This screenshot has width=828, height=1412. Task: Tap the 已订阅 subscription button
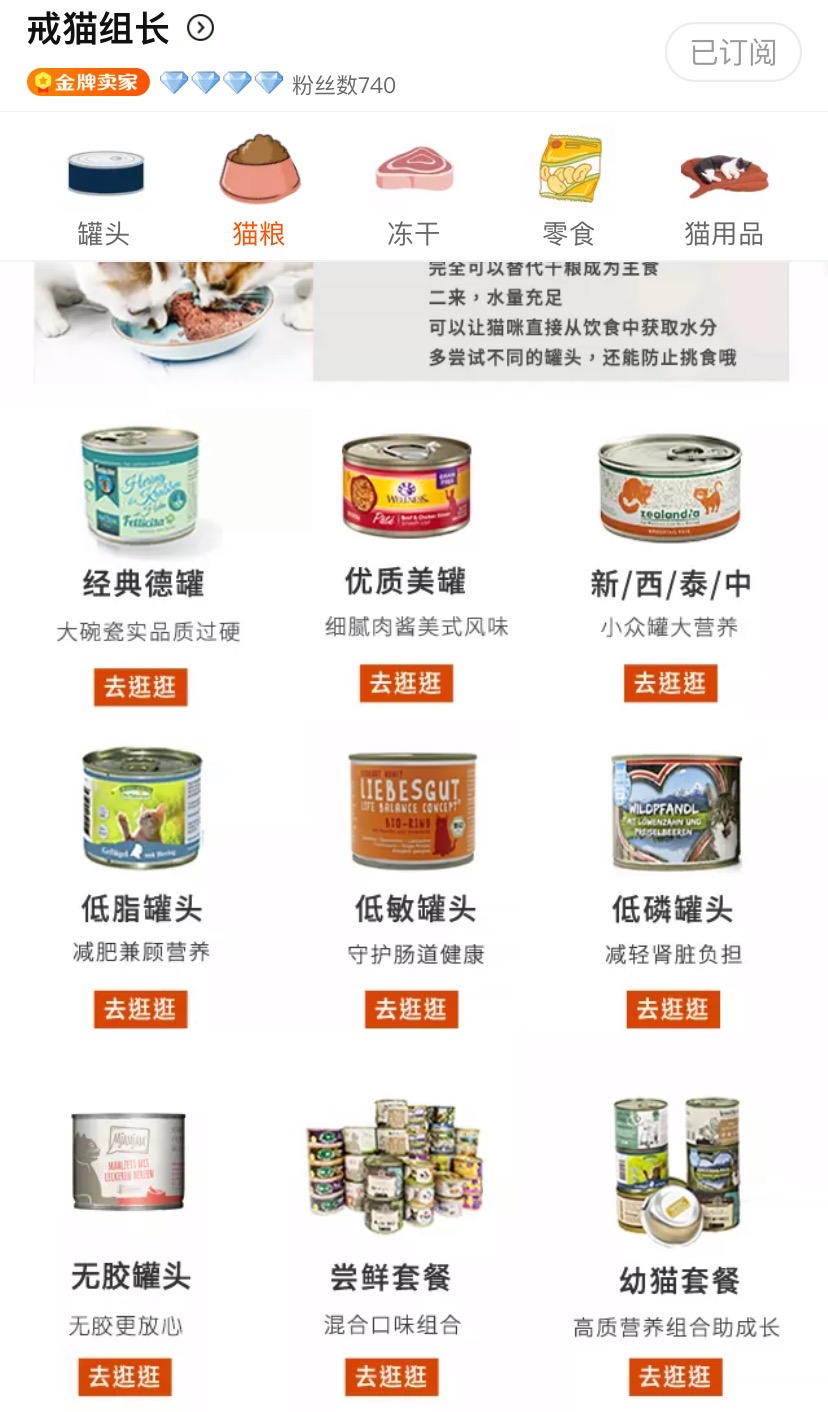point(733,52)
